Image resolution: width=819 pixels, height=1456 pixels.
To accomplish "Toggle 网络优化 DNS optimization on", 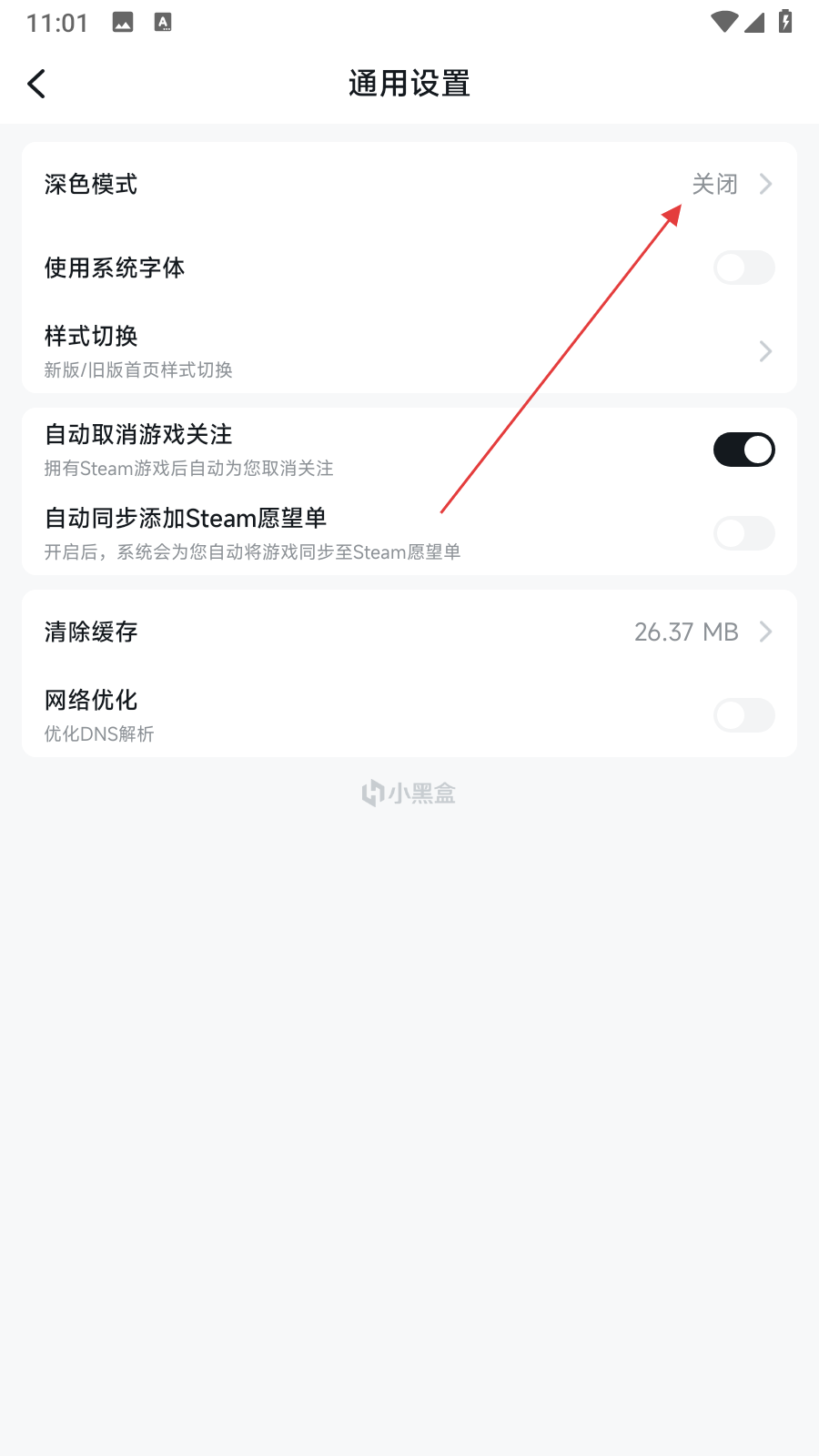I will (x=743, y=715).
